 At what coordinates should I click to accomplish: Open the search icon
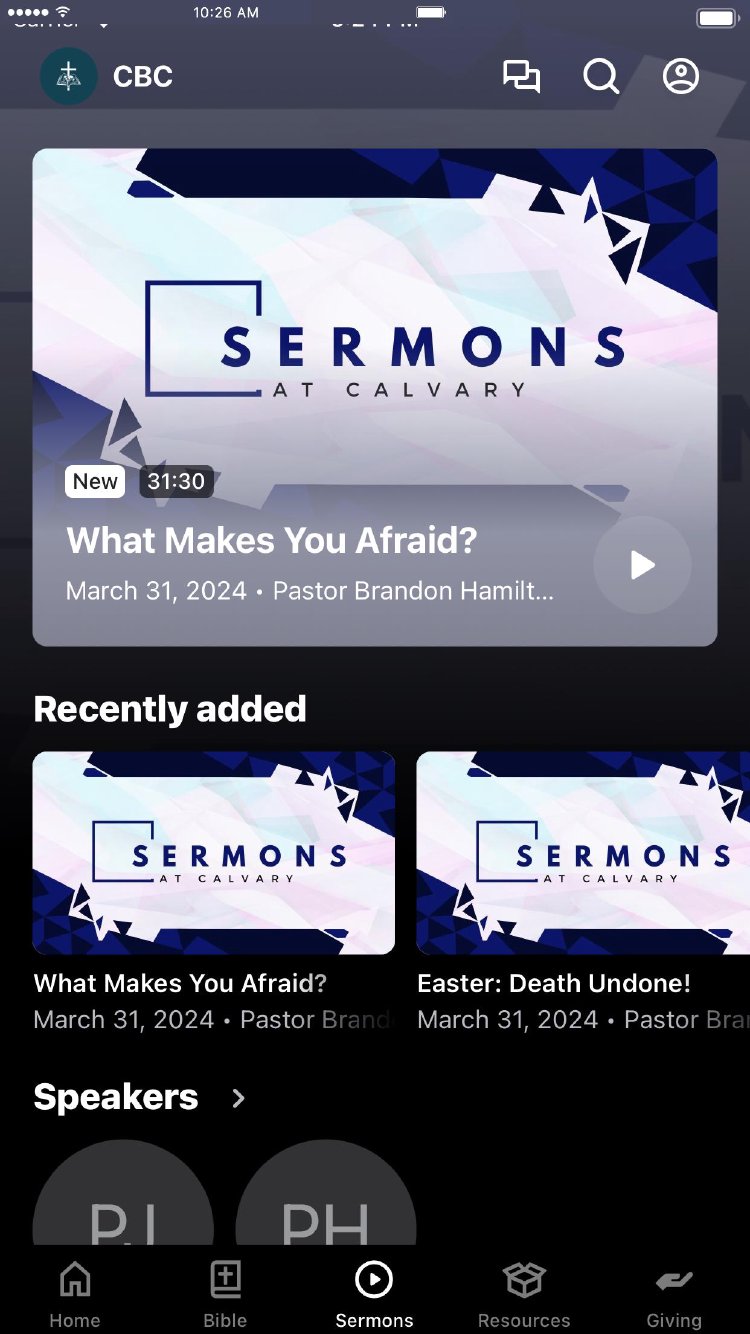601,77
